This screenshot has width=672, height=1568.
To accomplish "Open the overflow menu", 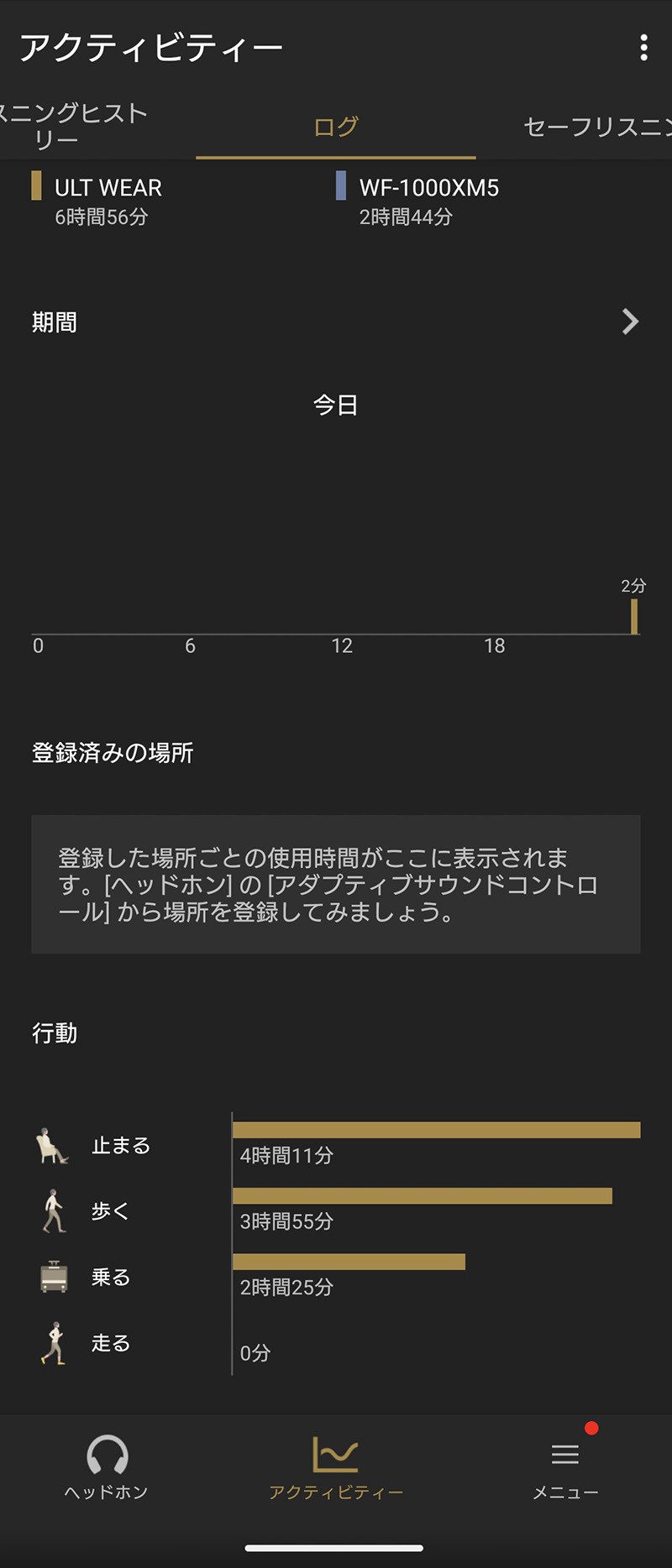I will click(x=643, y=48).
